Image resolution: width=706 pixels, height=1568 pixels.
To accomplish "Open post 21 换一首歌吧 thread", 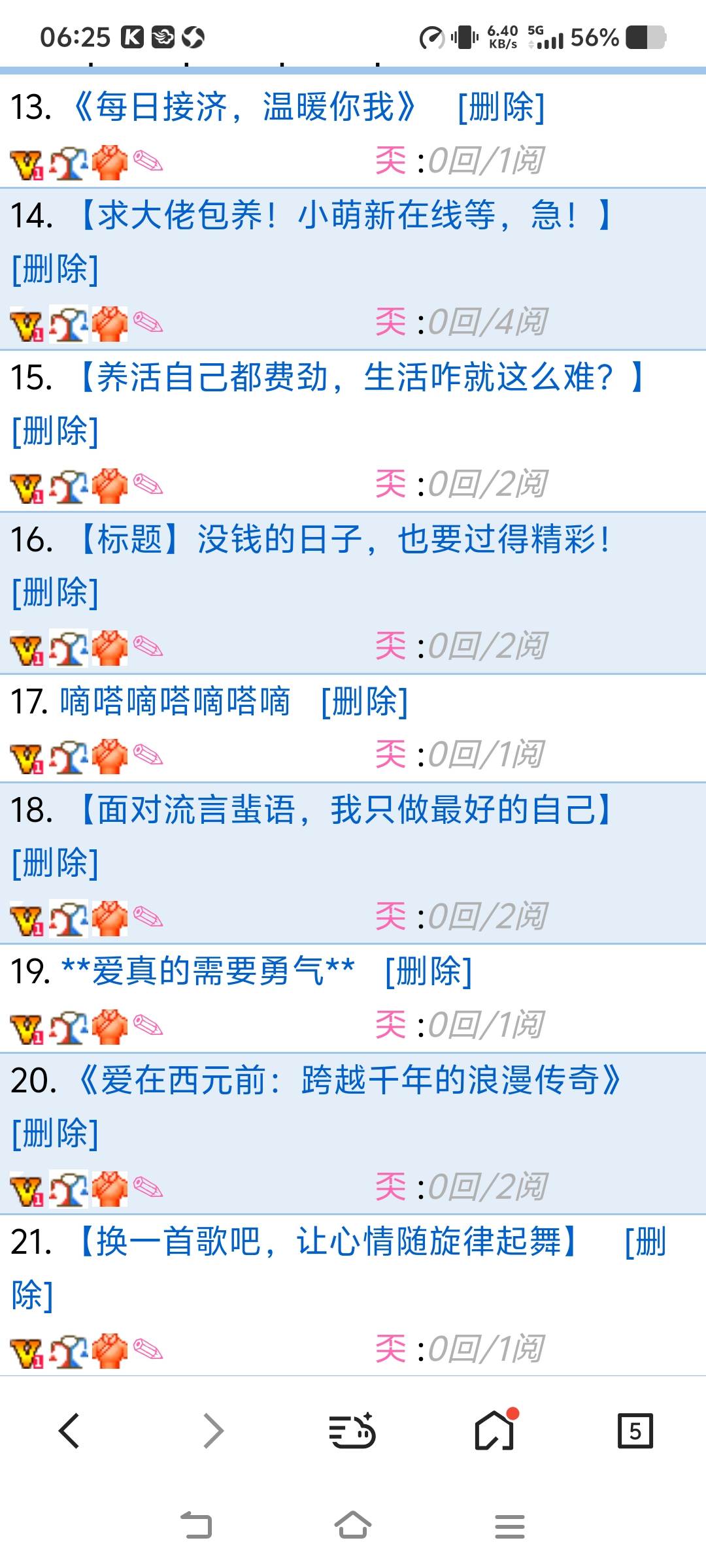I will (327, 1241).
